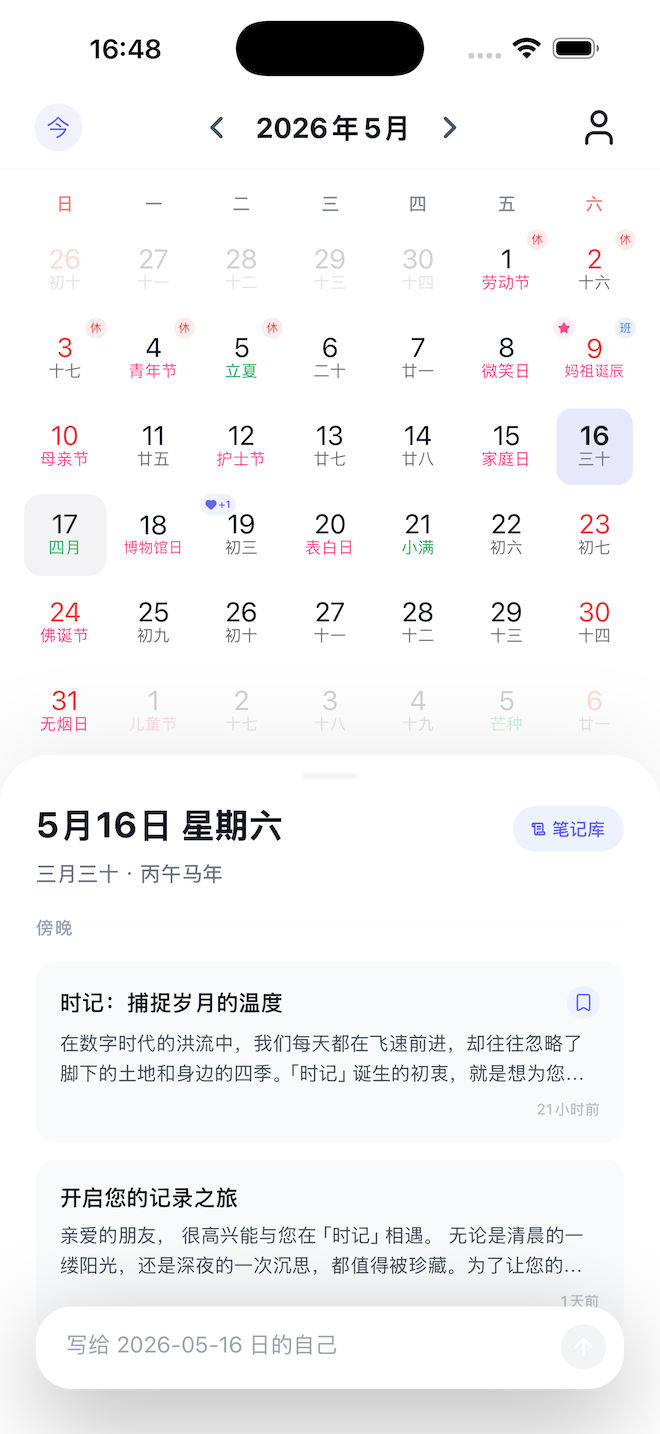Open the 时记：捕捉岁月的温度 note card

(x=330, y=1052)
